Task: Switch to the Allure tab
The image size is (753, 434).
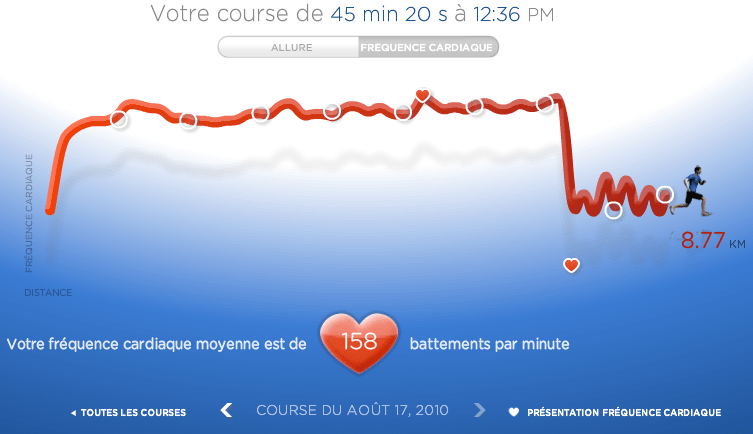Action: 289,48
